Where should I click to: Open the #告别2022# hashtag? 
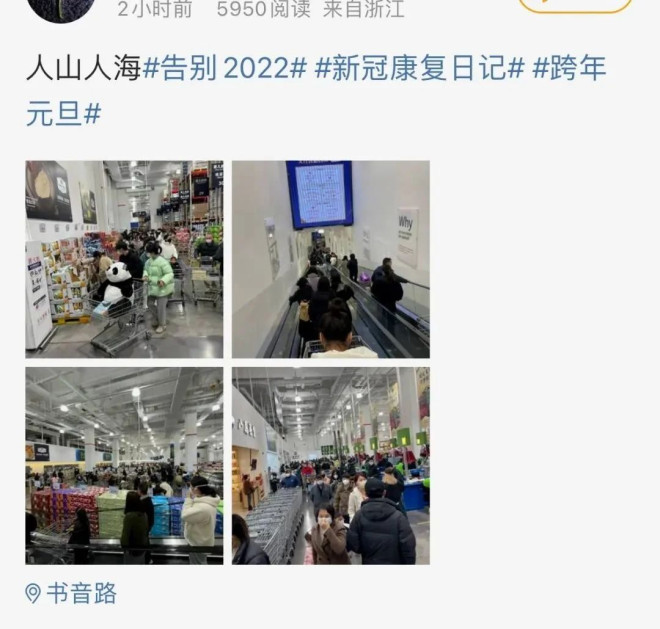pyautogui.click(x=225, y=69)
